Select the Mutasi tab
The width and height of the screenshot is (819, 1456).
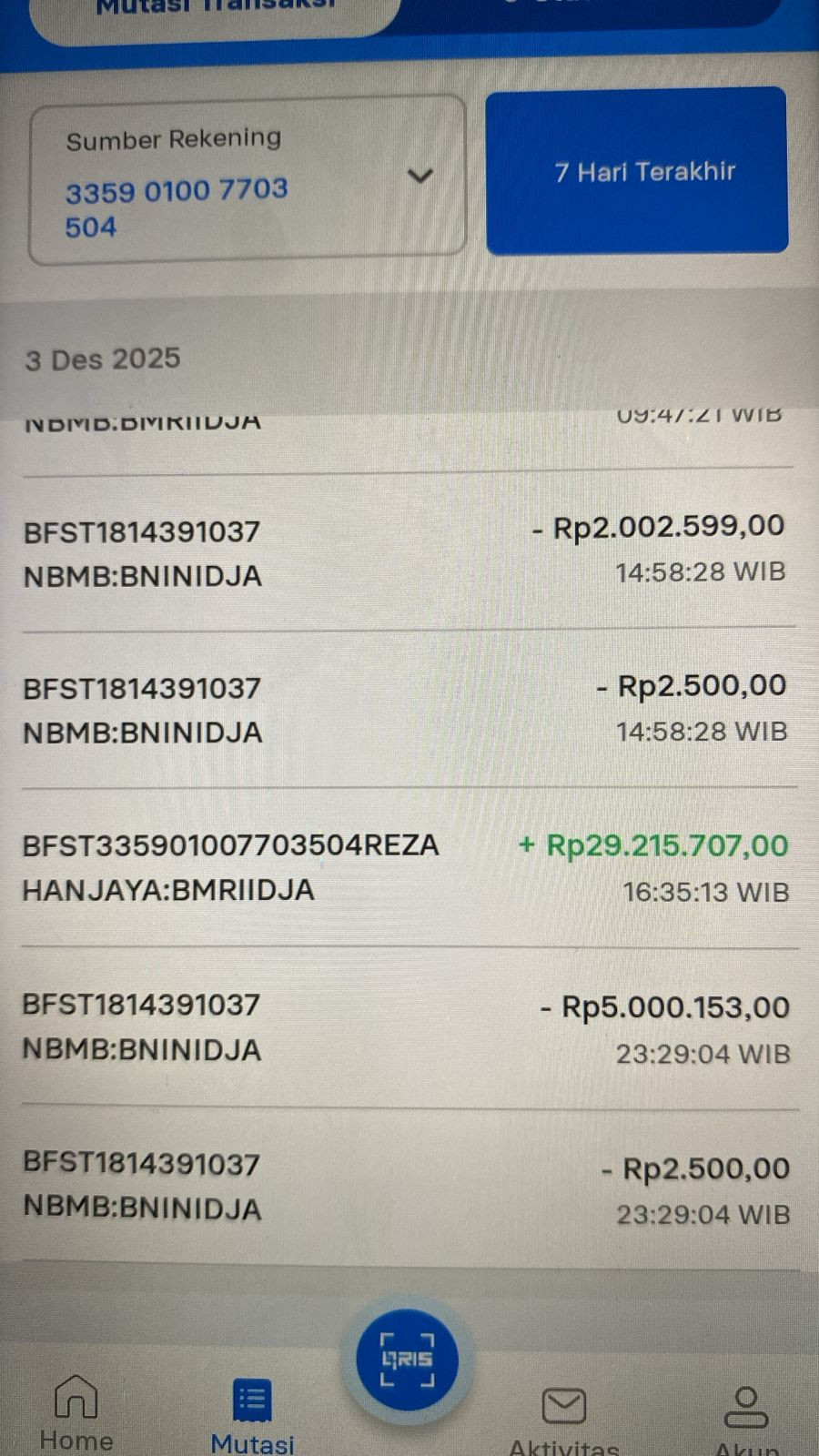[252, 1415]
